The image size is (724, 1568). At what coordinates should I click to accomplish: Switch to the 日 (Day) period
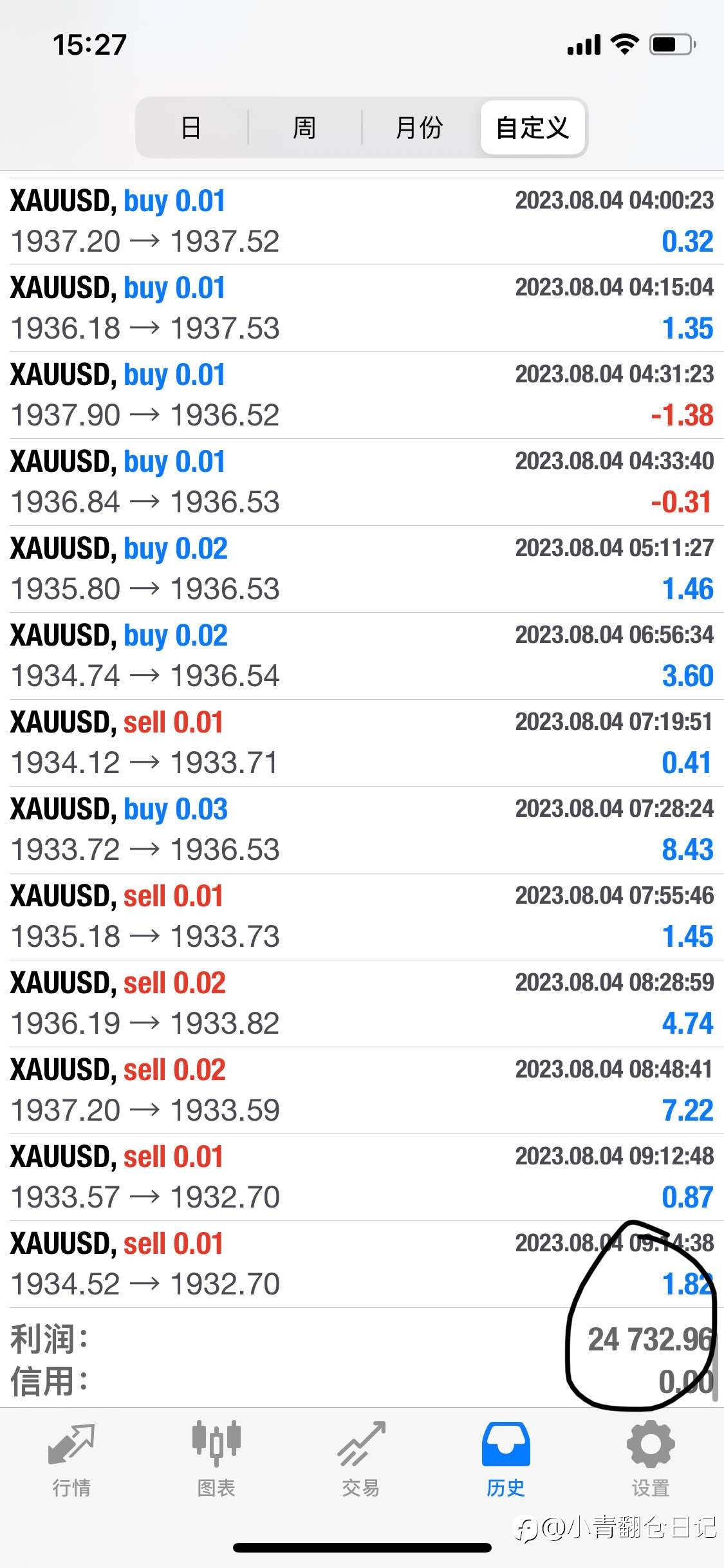coord(192,127)
